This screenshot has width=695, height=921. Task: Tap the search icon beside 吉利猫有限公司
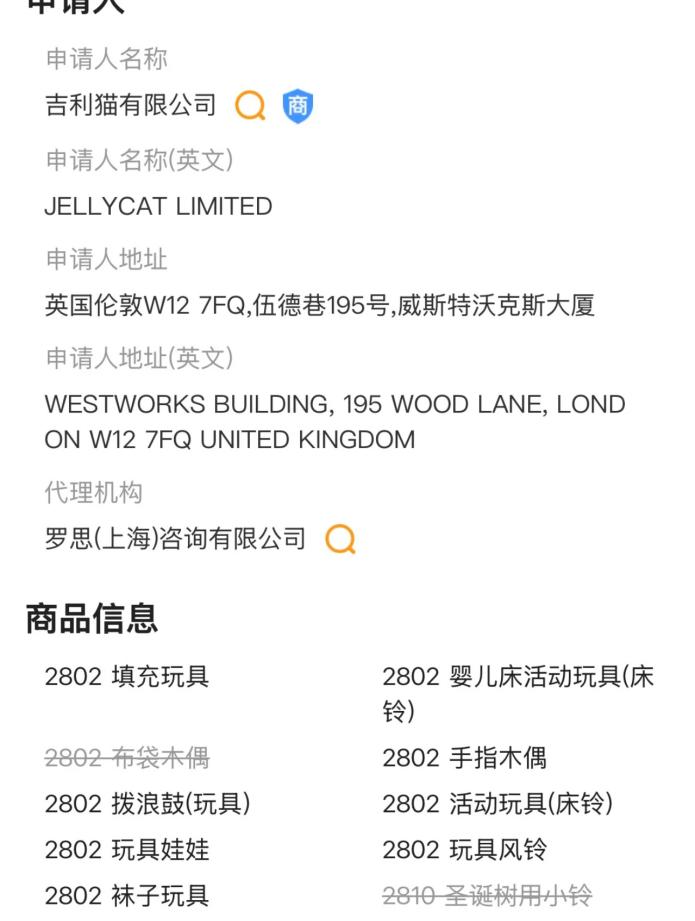coord(250,105)
